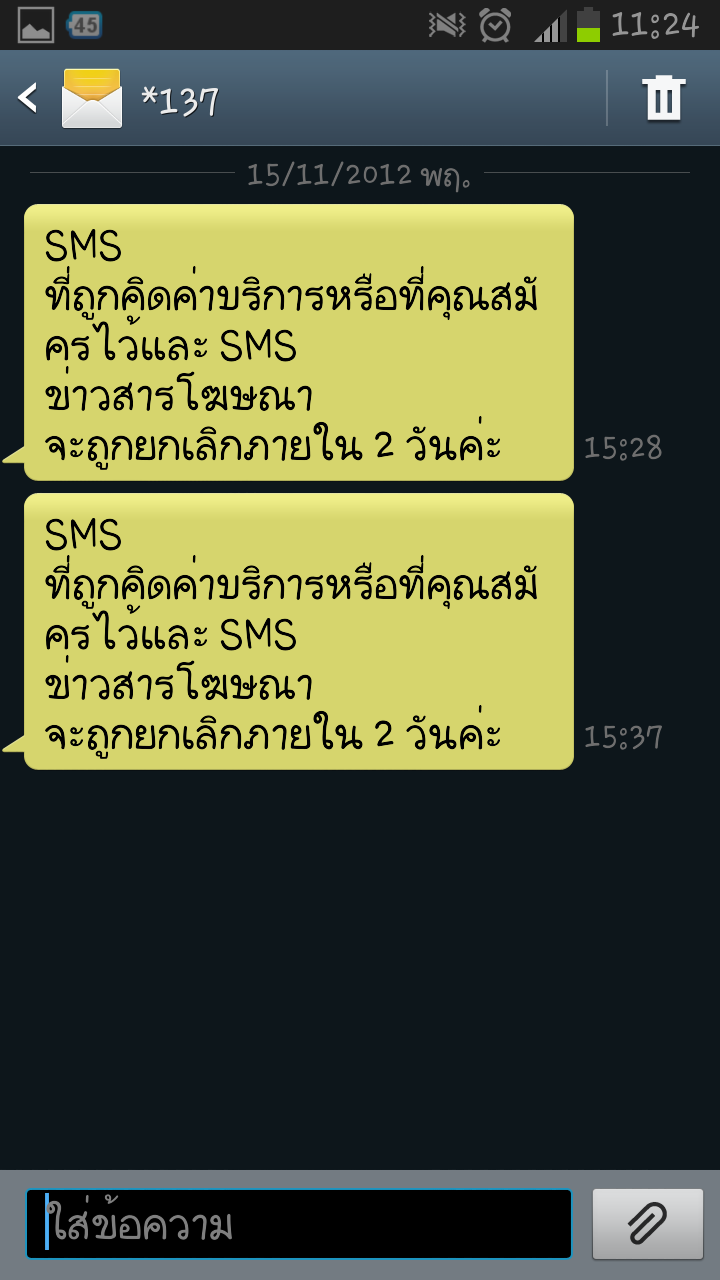Go back from the *137 conversation
The image size is (720, 1280).
point(30,98)
